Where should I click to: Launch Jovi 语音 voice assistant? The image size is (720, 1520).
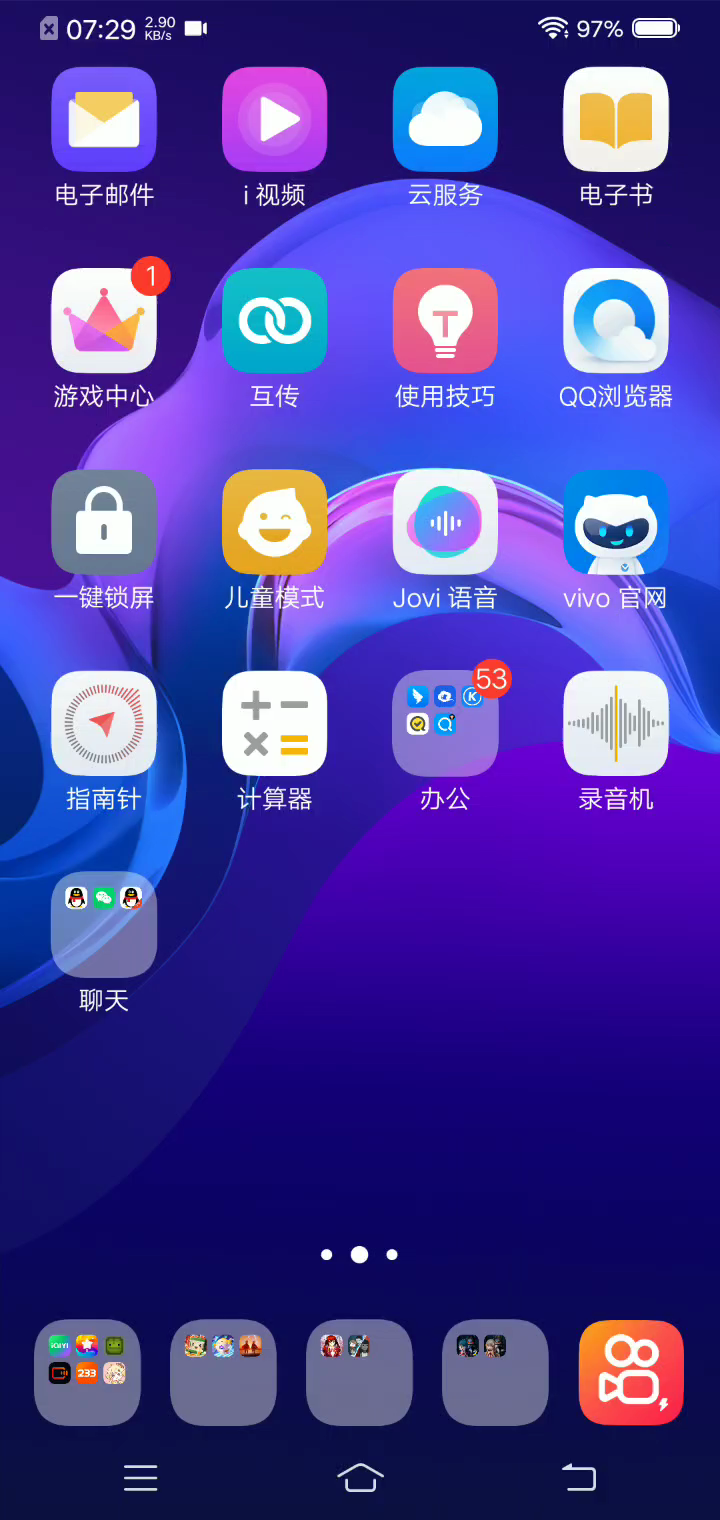click(x=445, y=522)
